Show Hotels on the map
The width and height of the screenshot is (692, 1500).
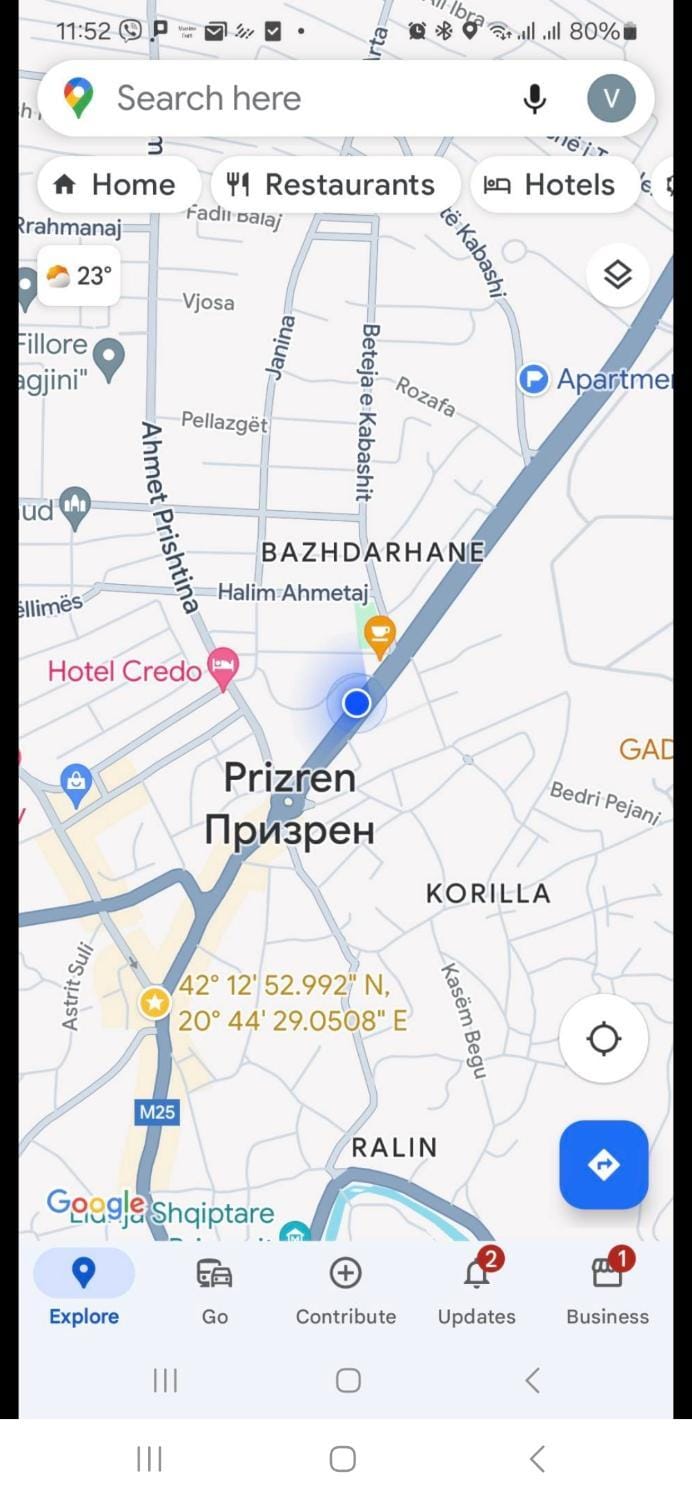click(552, 185)
